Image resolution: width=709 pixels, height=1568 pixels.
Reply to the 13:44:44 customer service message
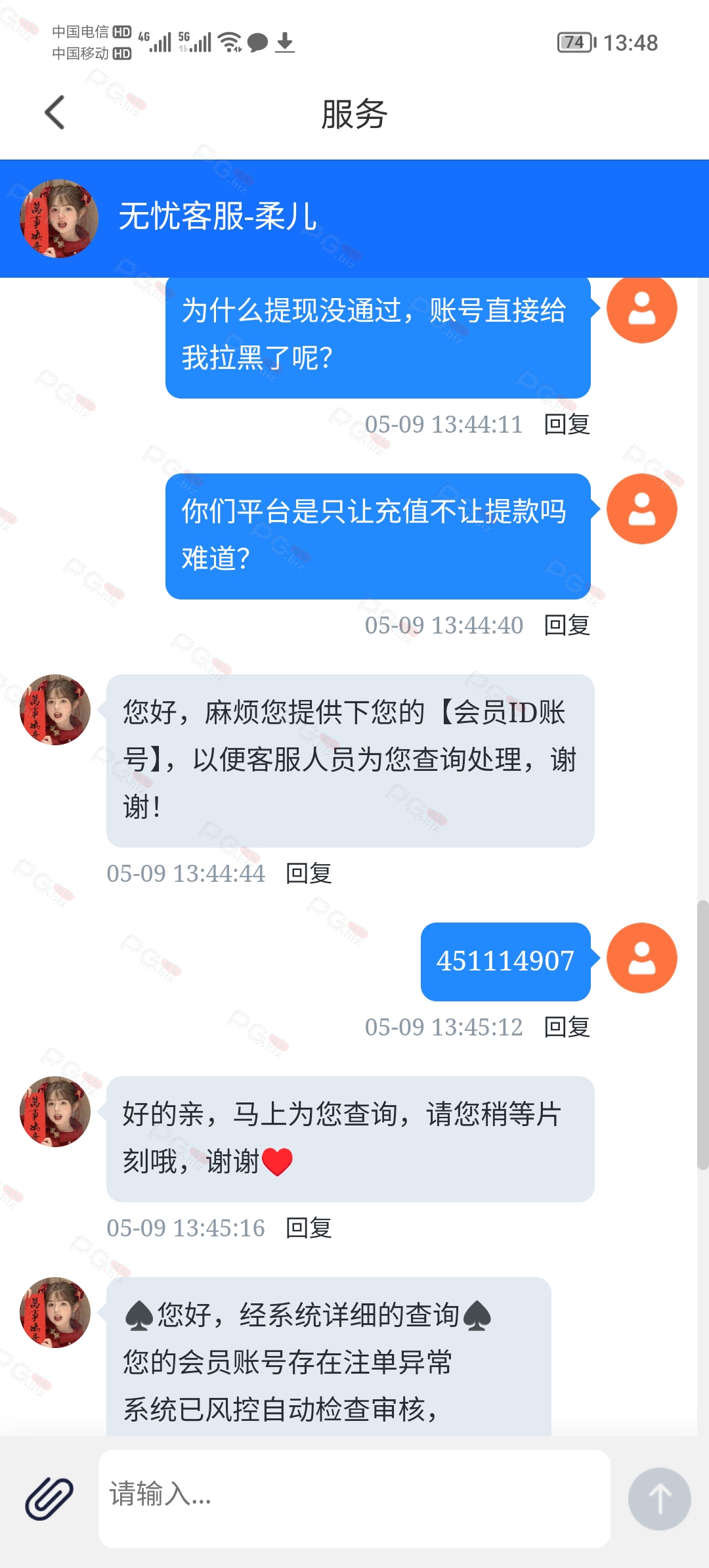pyautogui.click(x=309, y=873)
